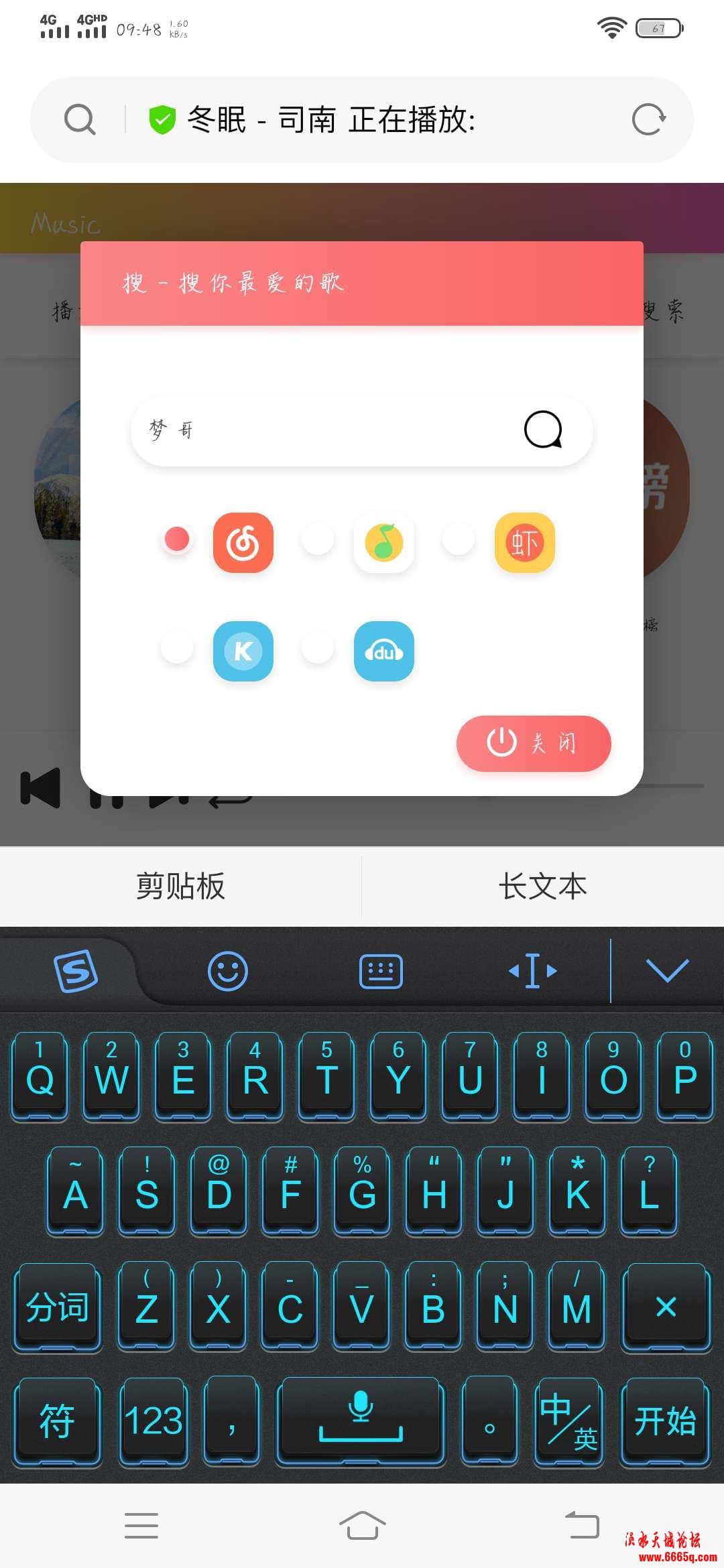
Task: Open the 剪贴板 clipboard panel
Action: coord(180,887)
